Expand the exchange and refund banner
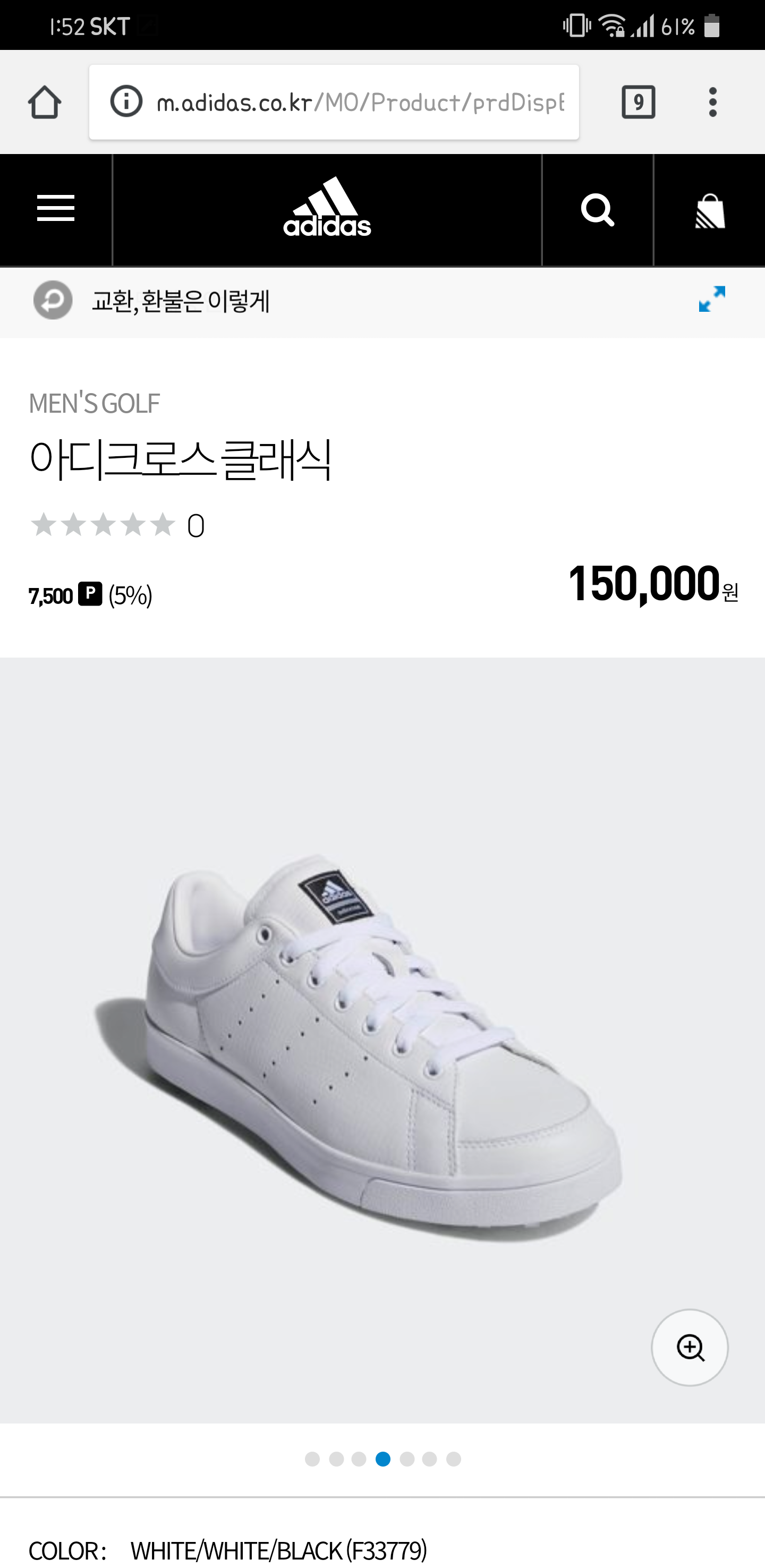Viewport: 765px width, 1568px height. [x=711, y=300]
